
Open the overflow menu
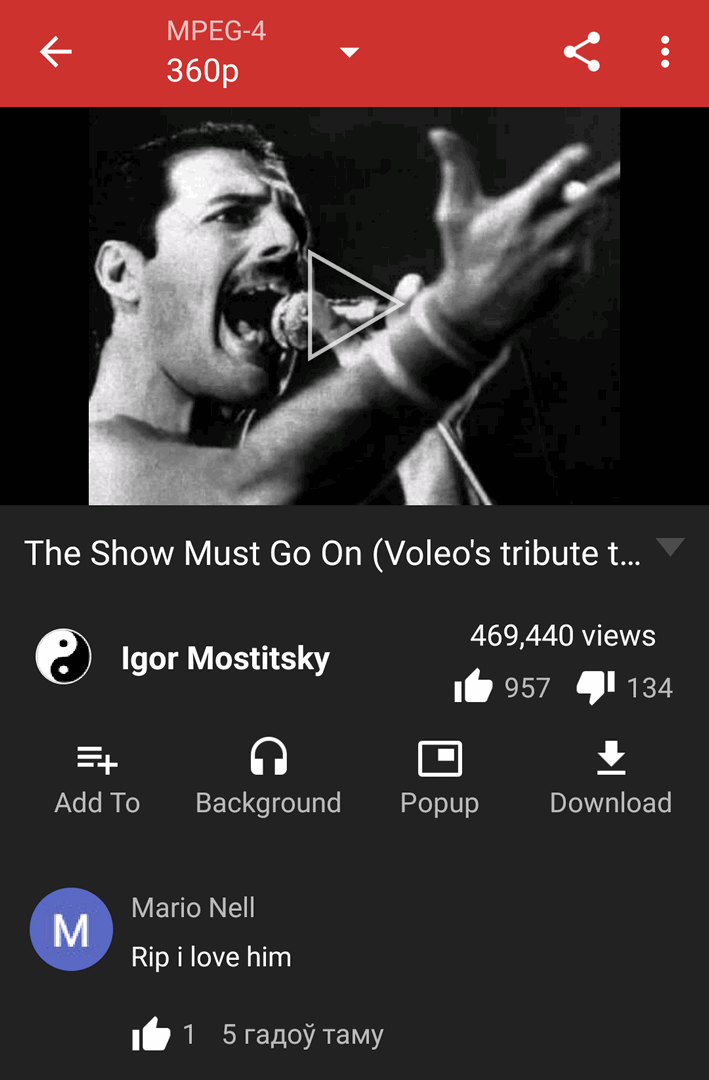pyautogui.click(x=665, y=53)
